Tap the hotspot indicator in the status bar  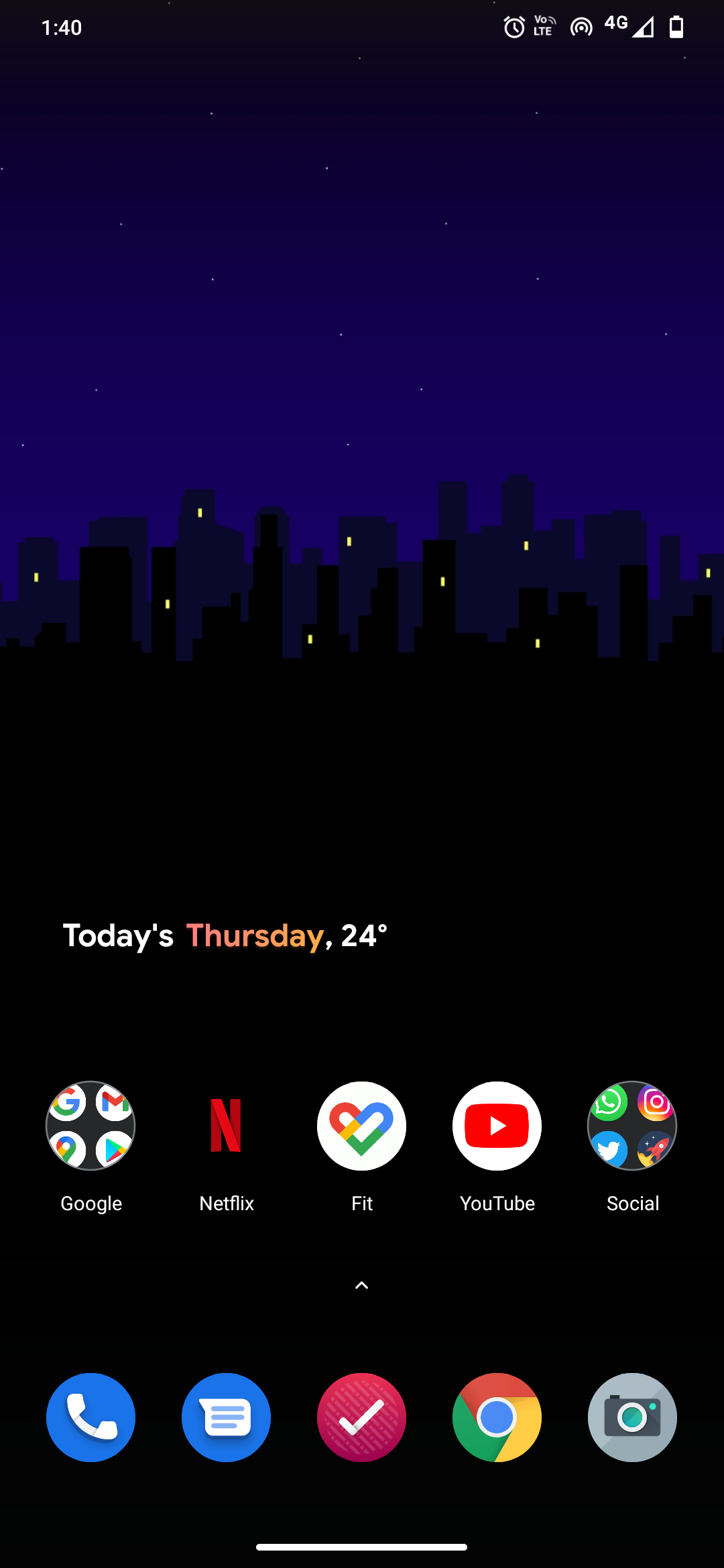coord(581,27)
